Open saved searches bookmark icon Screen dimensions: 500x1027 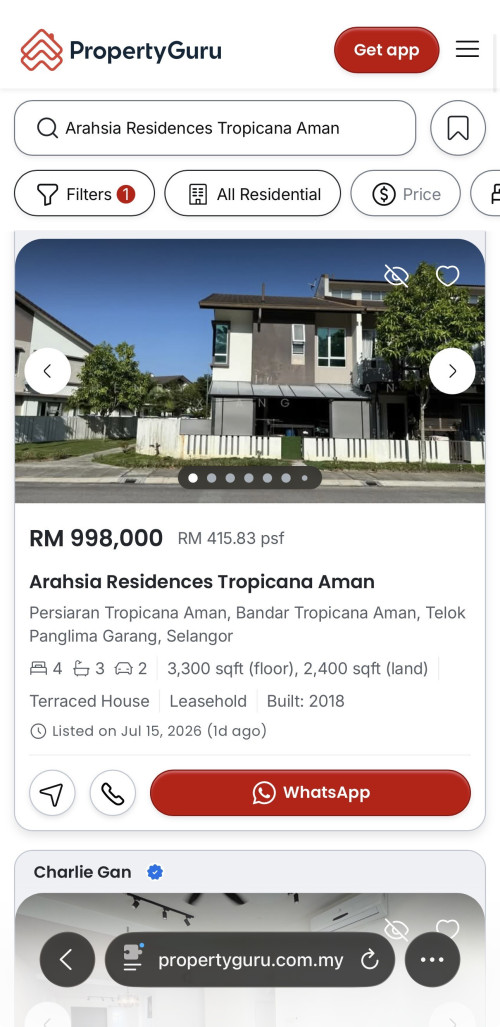click(458, 128)
